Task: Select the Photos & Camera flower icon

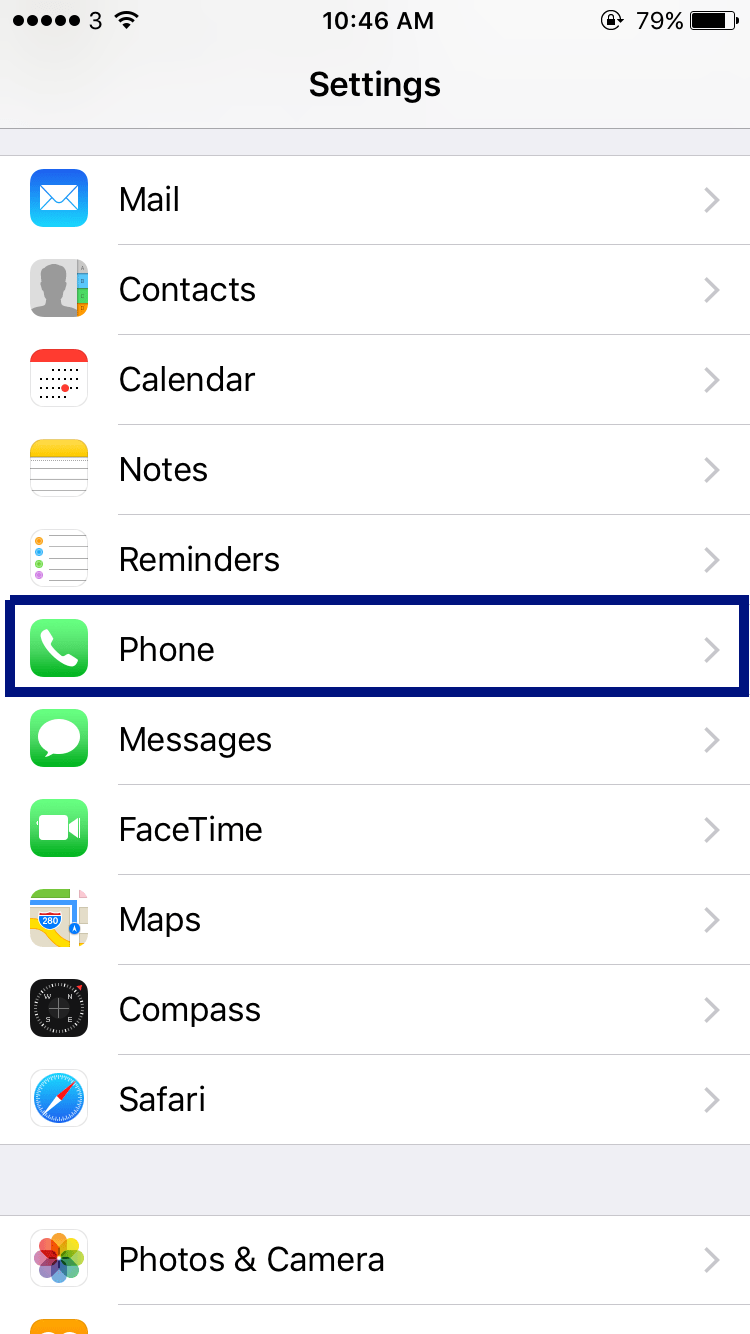Action: pyautogui.click(x=58, y=1258)
